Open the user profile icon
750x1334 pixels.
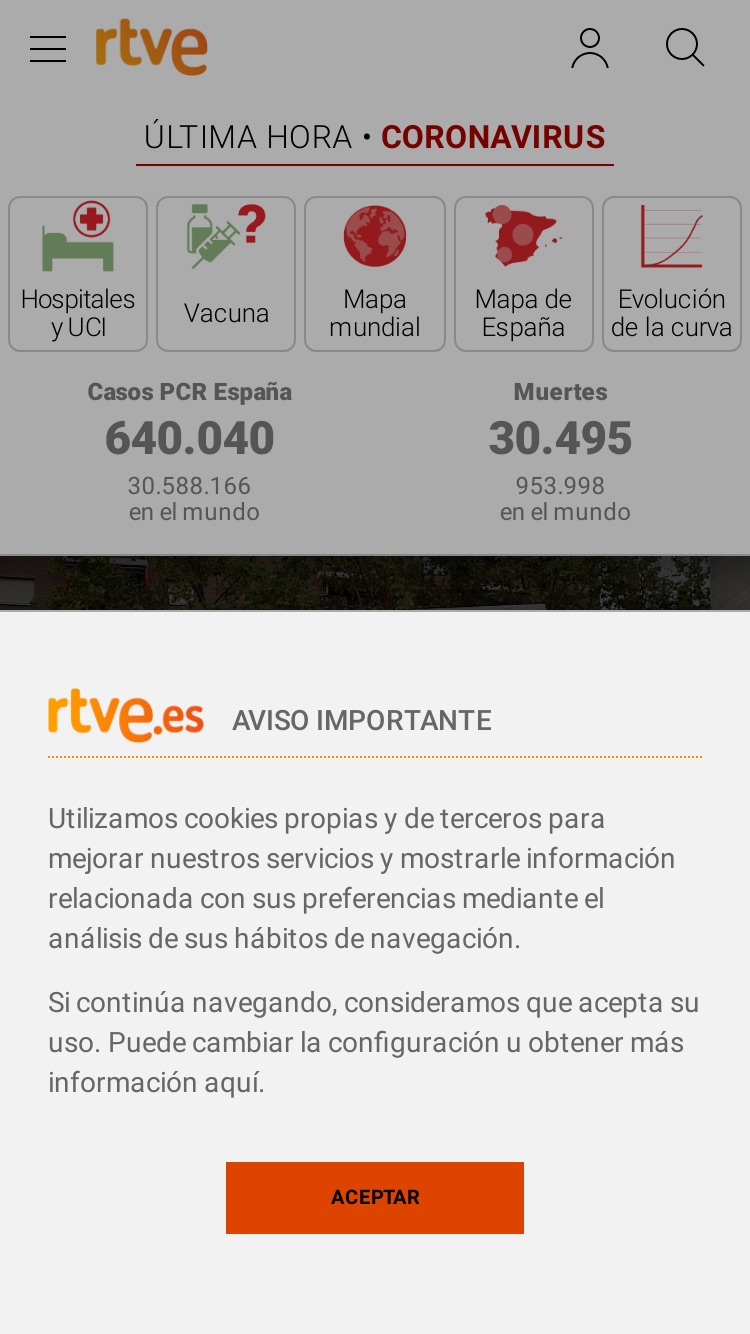(x=590, y=48)
